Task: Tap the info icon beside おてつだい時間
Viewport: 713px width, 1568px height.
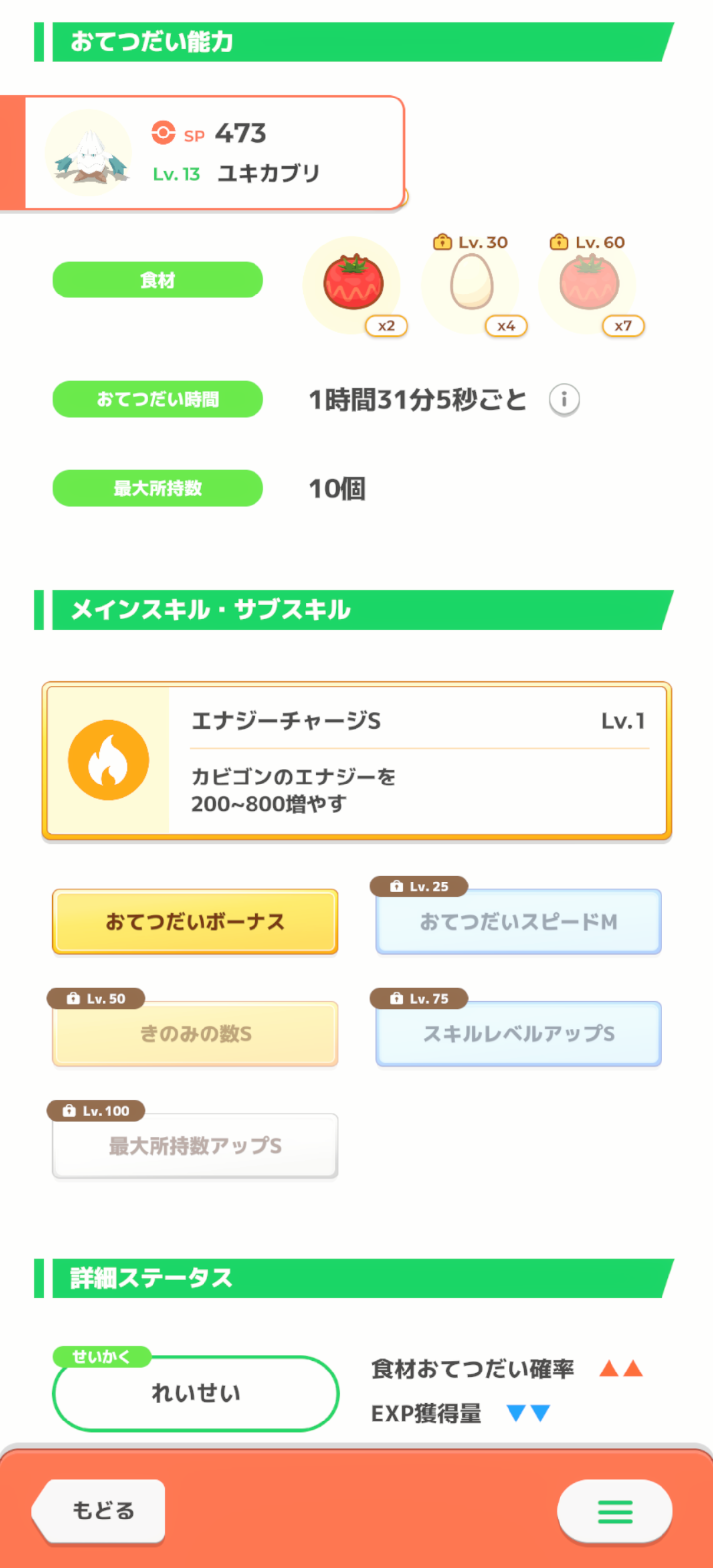Action: 564,400
